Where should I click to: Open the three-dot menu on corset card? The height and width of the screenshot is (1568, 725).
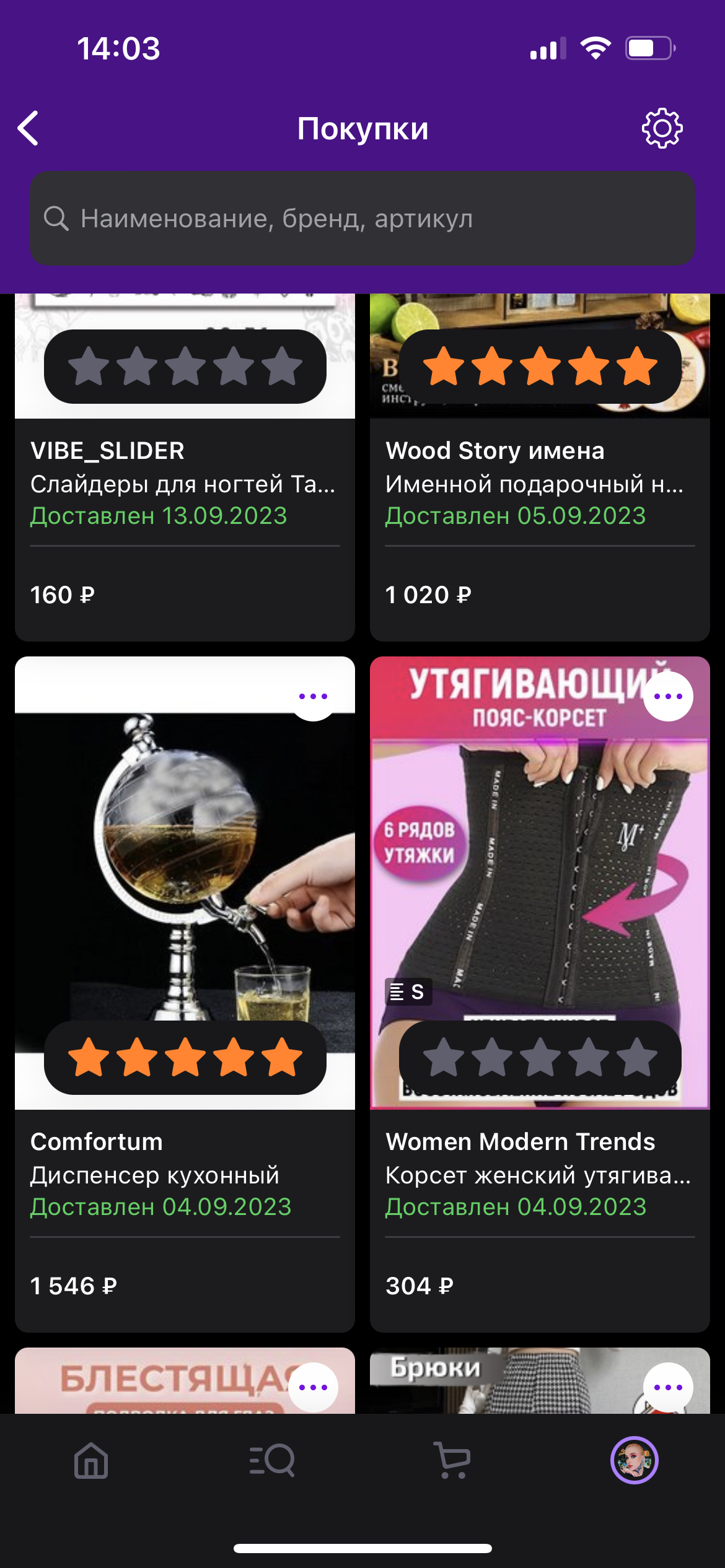coord(668,697)
